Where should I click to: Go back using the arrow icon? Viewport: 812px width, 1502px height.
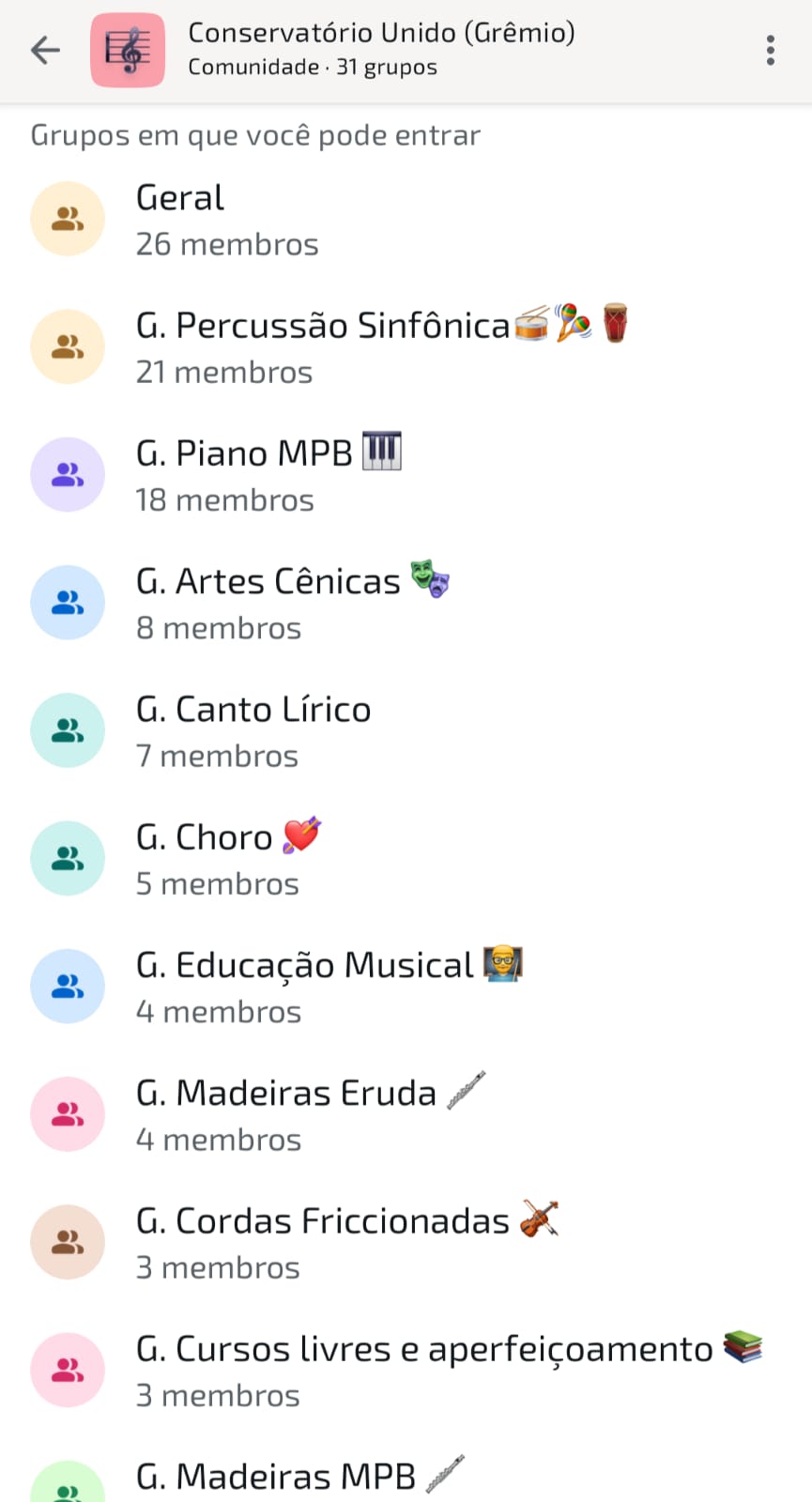[x=45, y=50]
